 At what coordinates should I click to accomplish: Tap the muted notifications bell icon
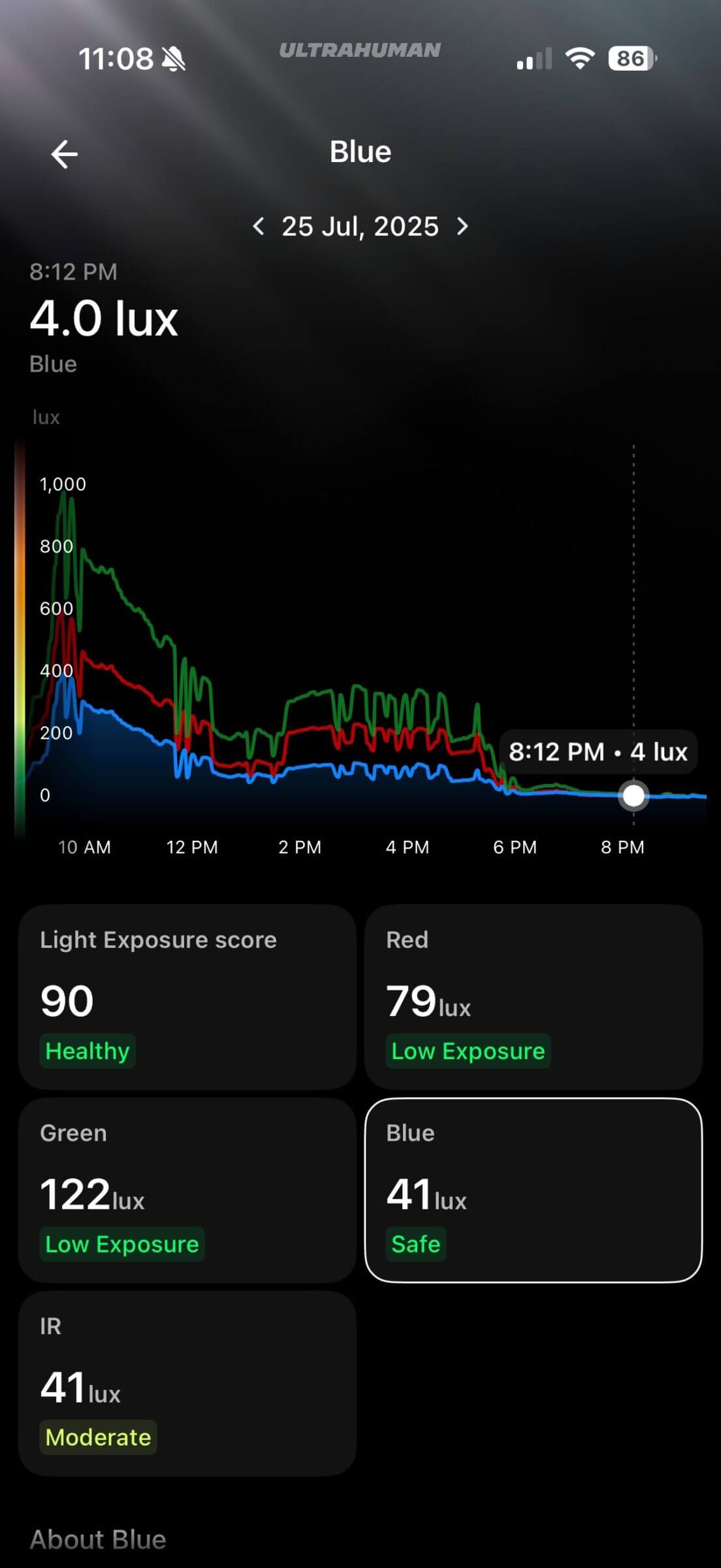tap(175, 59)
